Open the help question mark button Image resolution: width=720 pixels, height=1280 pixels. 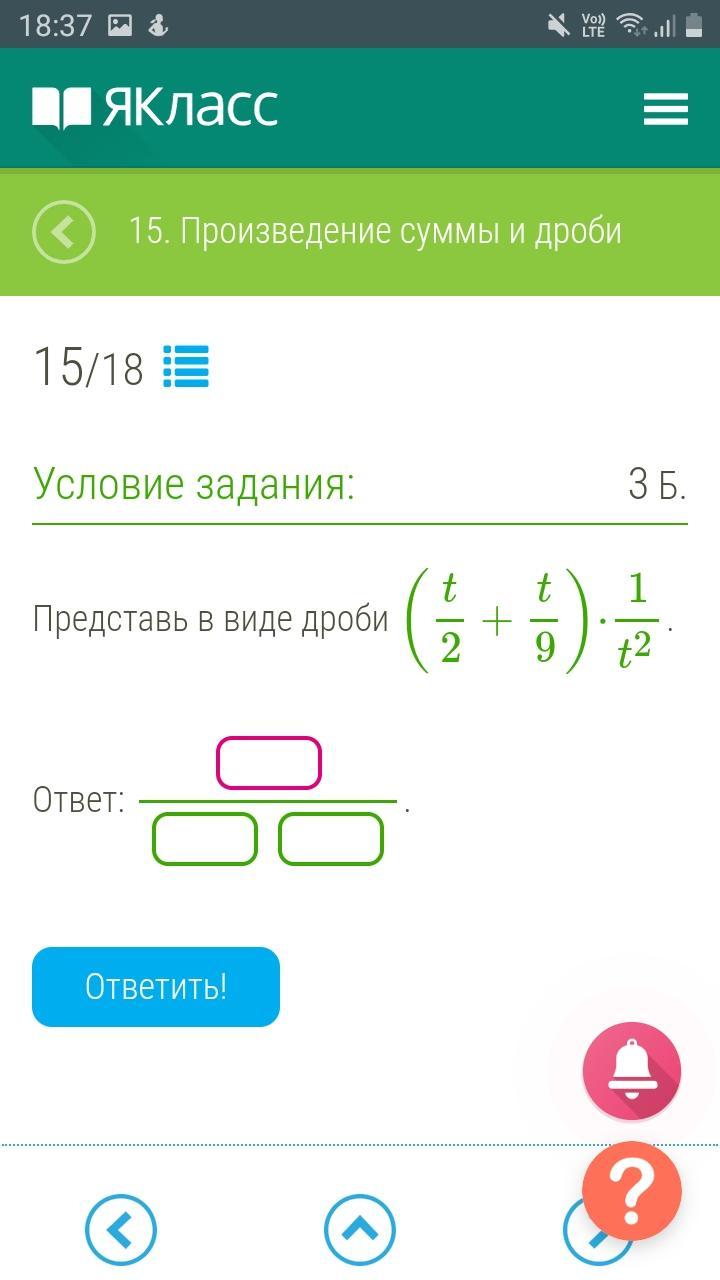click(x=632, y=1192)
